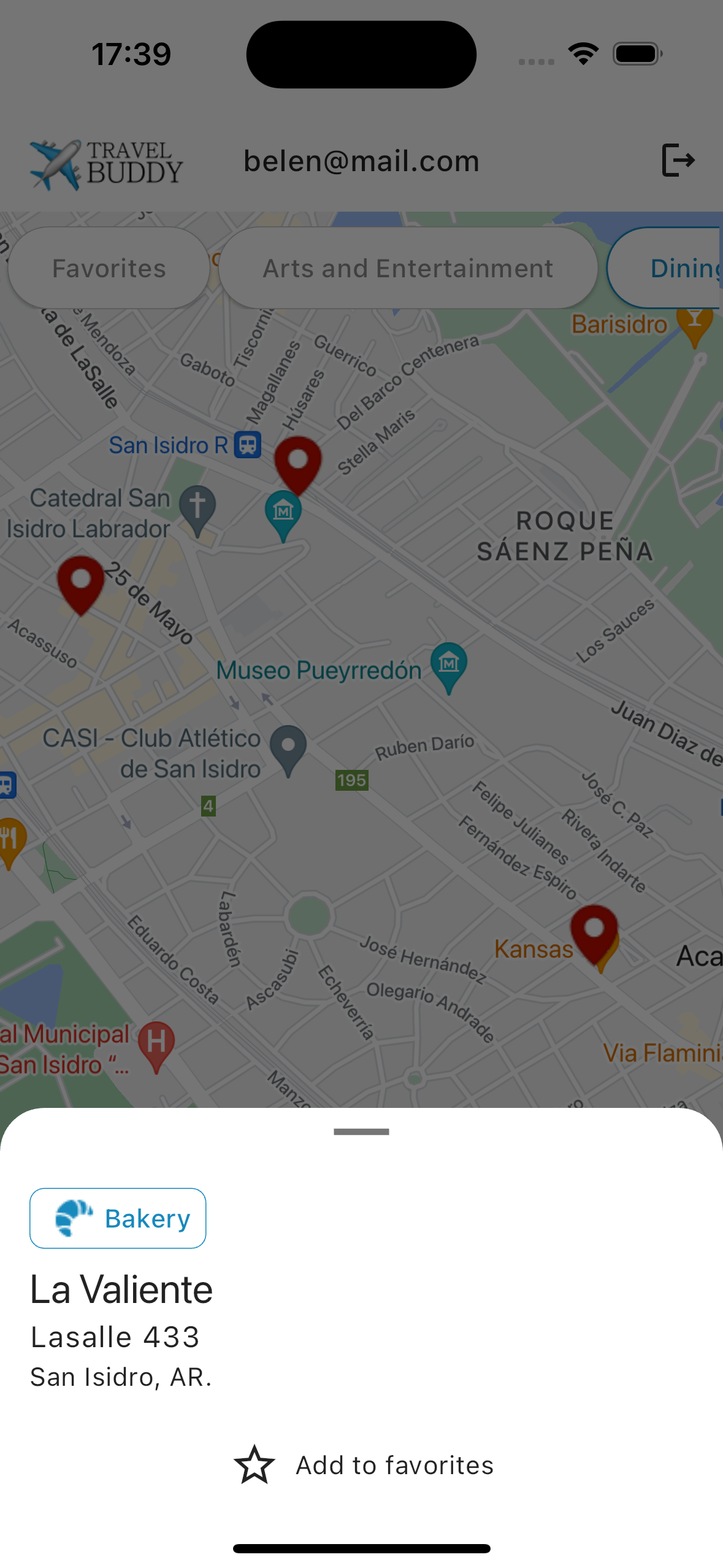Tap the logout icon in the header
This screenshot has width=723, height=1568.
678,160
